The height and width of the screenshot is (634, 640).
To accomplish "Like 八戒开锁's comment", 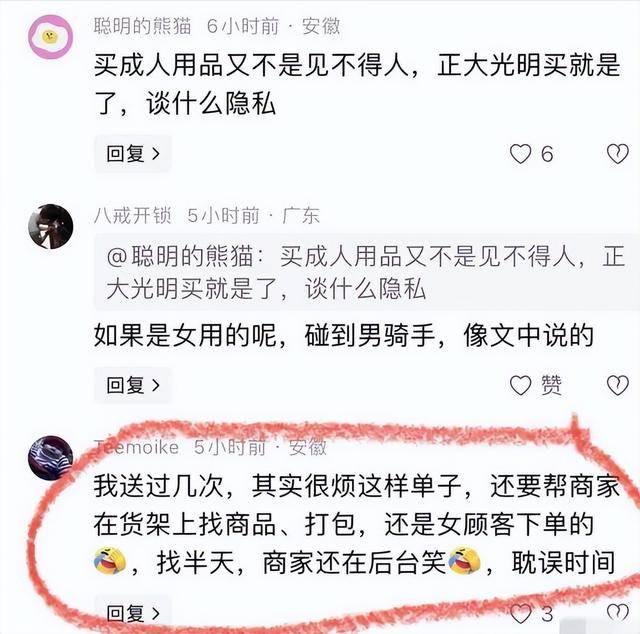I will (x=521, y=385).
